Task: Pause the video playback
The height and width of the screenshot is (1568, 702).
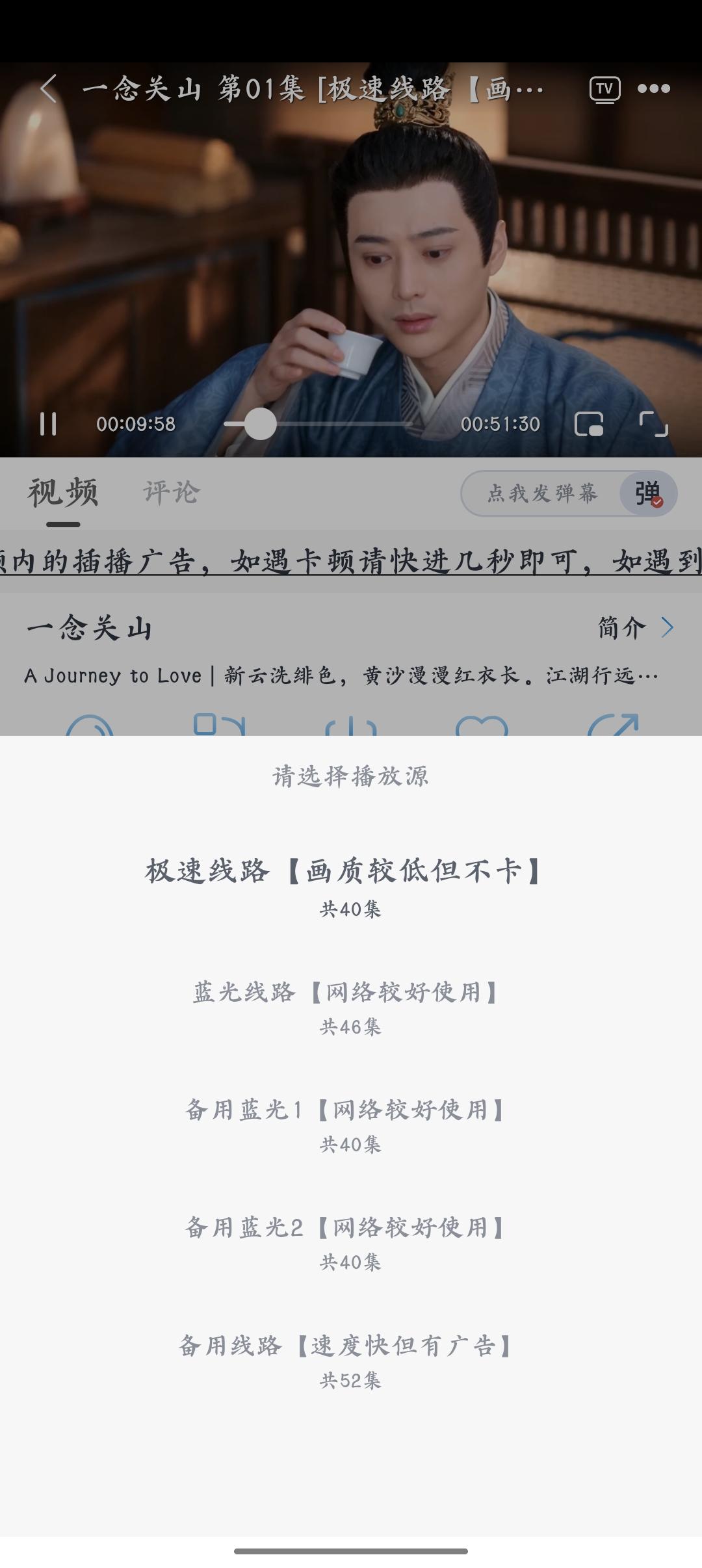Action: tap(51, 423)
